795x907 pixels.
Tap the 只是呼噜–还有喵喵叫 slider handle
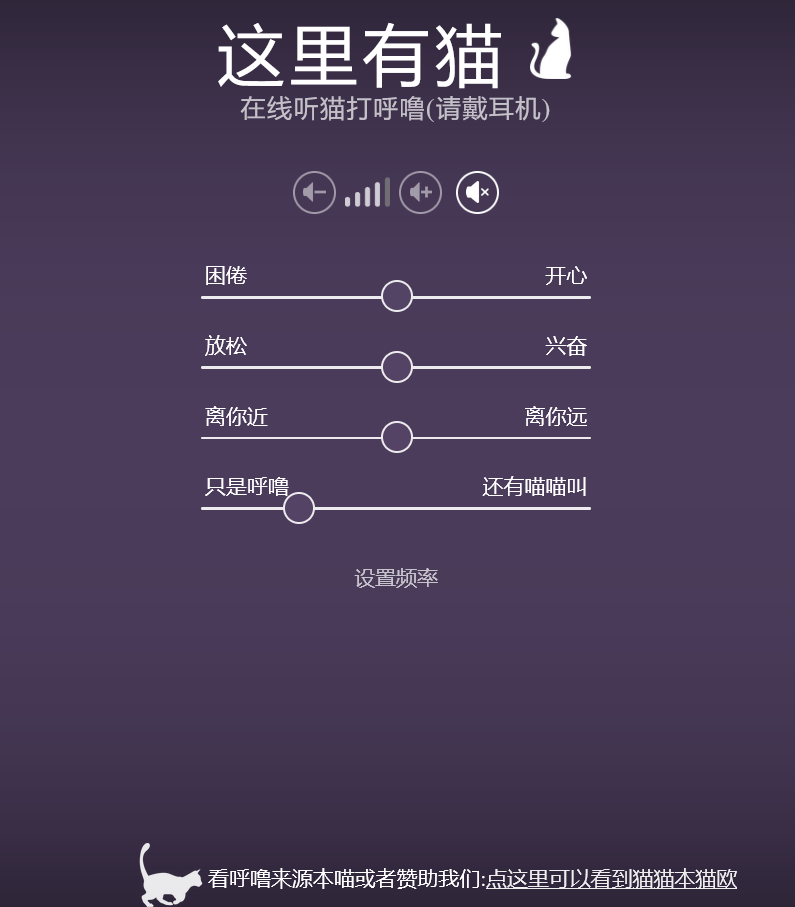click(299, 508)
